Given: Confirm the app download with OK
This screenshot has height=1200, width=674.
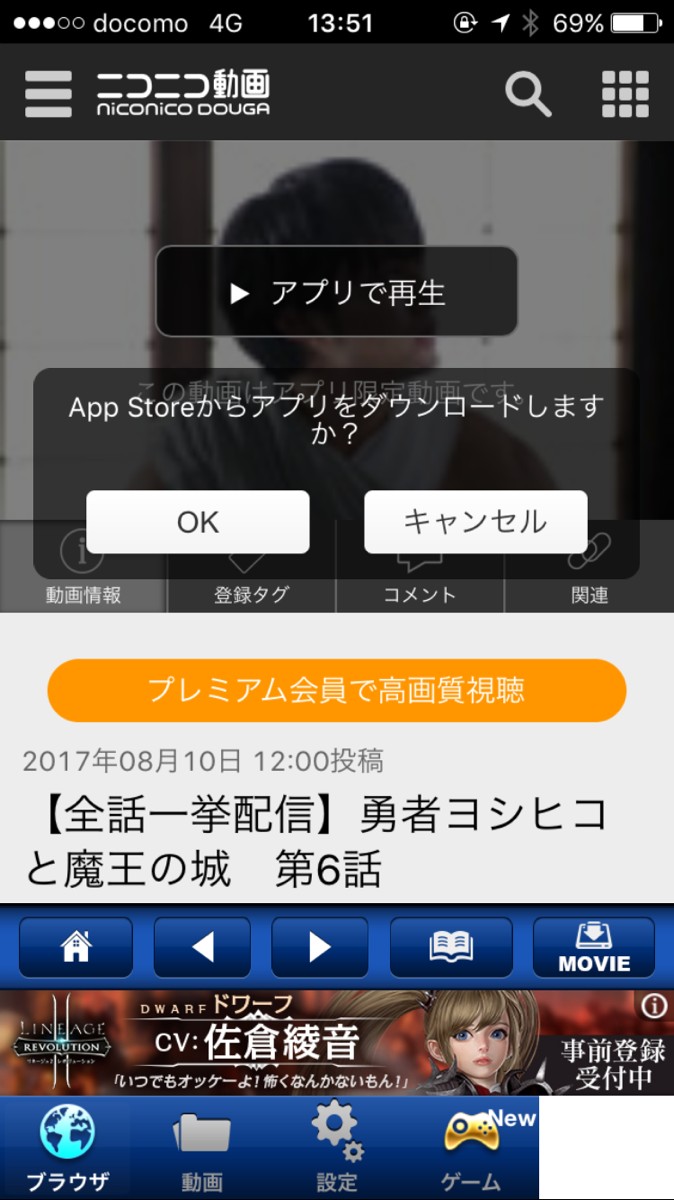Looking at the screenshot, I should click(x=197, y=521).
